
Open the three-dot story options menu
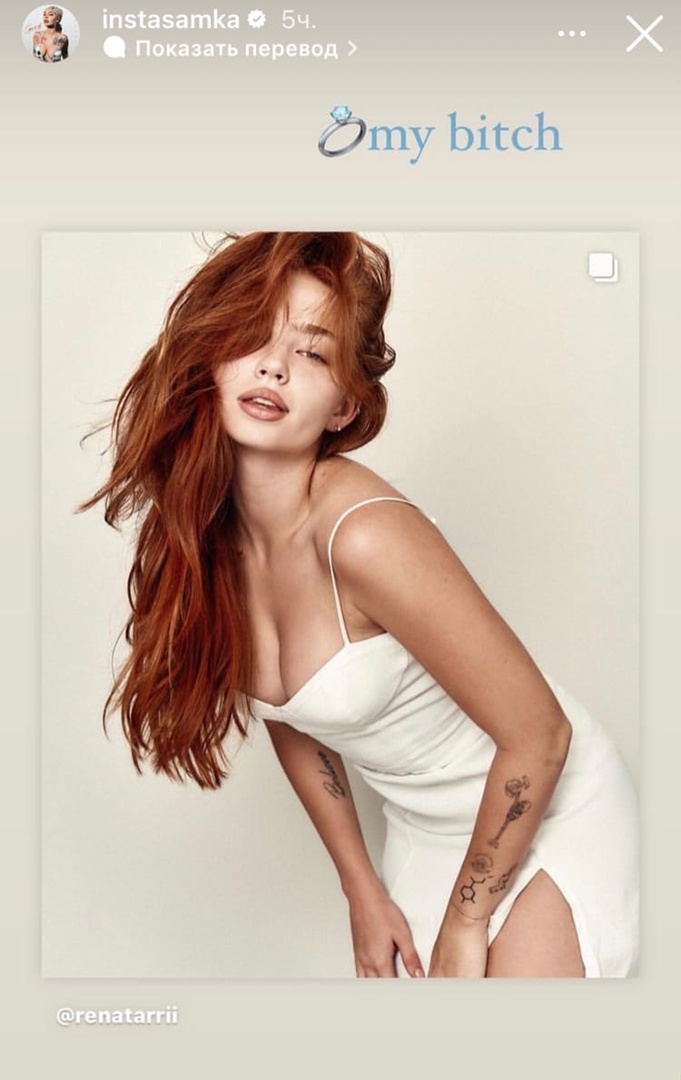[x=572, y=34]
